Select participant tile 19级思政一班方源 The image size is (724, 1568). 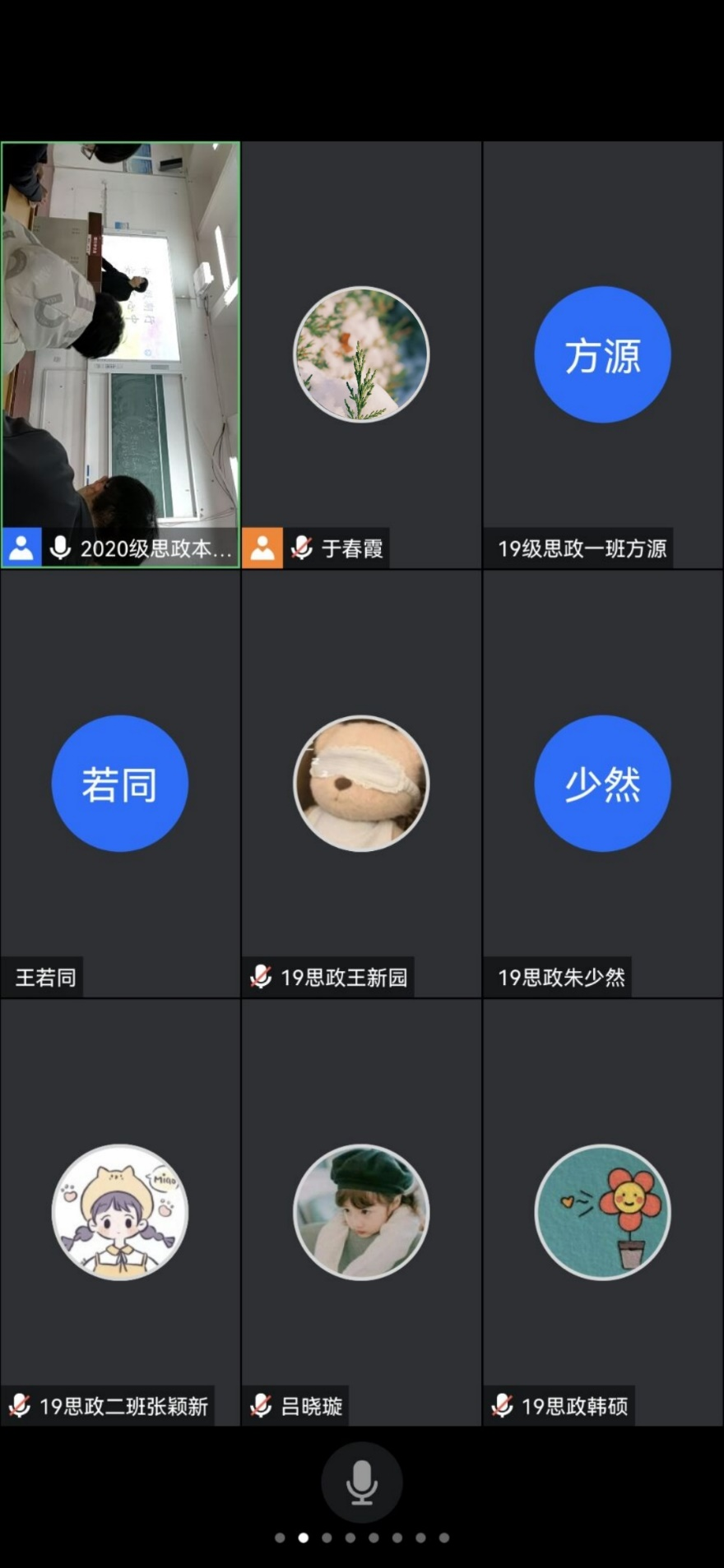click(602, 354)
